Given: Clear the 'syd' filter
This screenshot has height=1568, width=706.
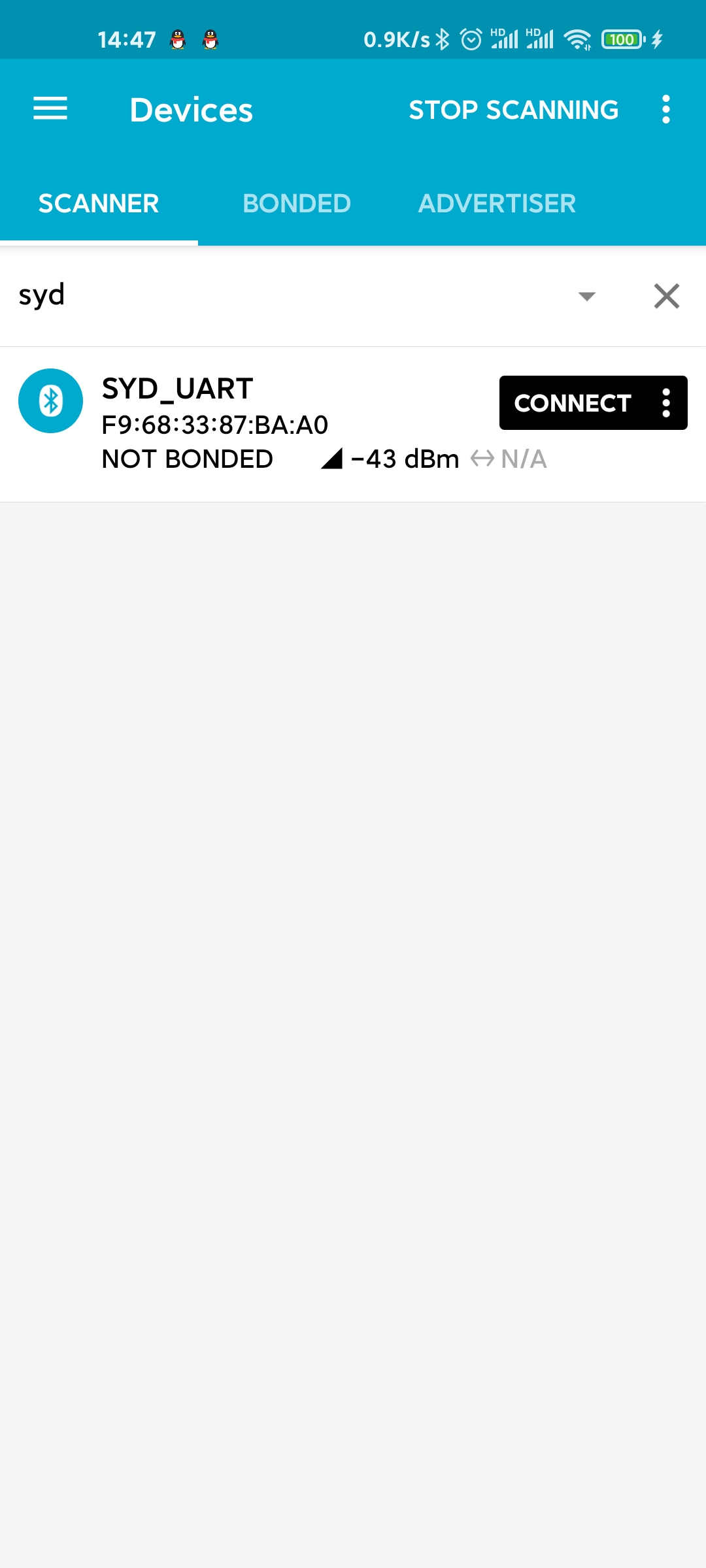Looking at the screenshot, I should pos(666,297).
